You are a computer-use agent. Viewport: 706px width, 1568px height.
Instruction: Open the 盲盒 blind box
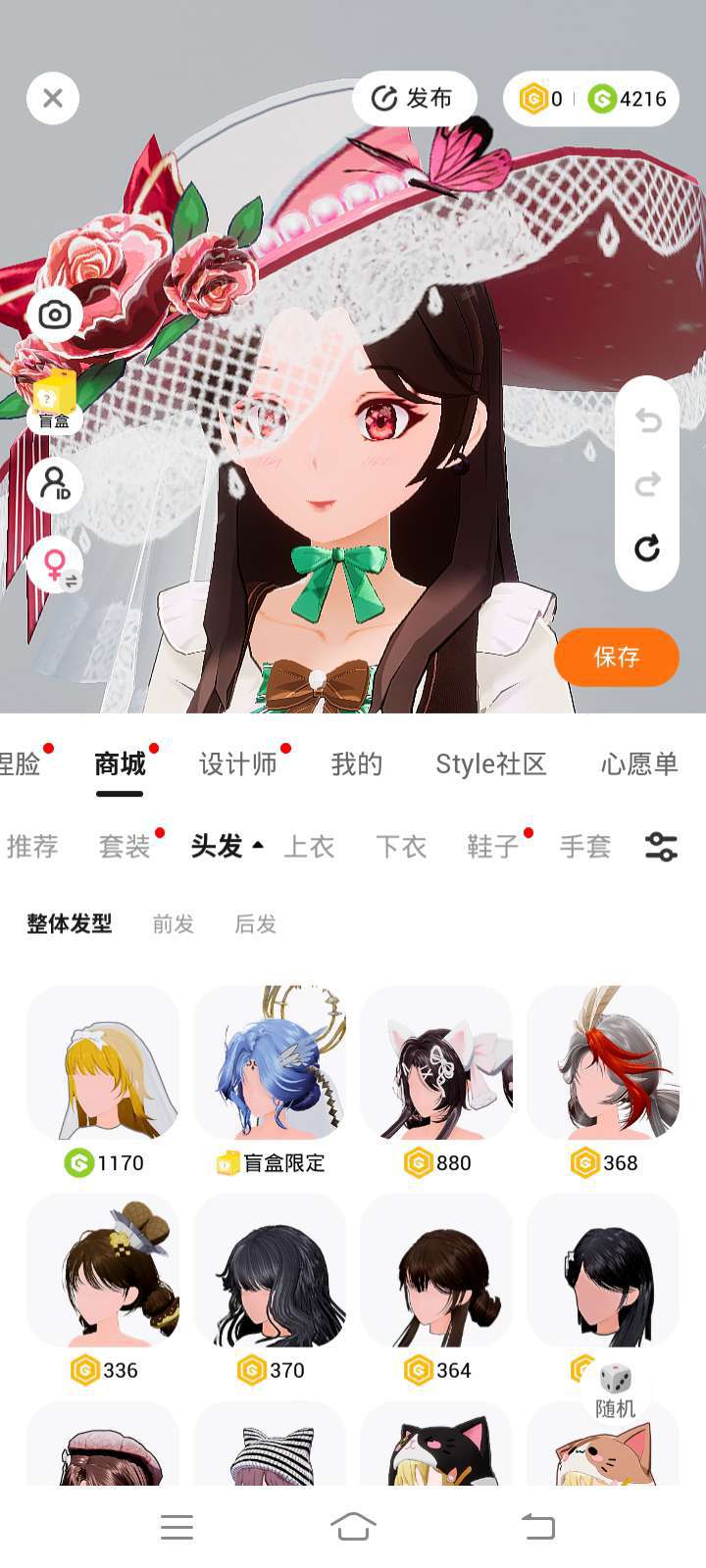point(55,400)
